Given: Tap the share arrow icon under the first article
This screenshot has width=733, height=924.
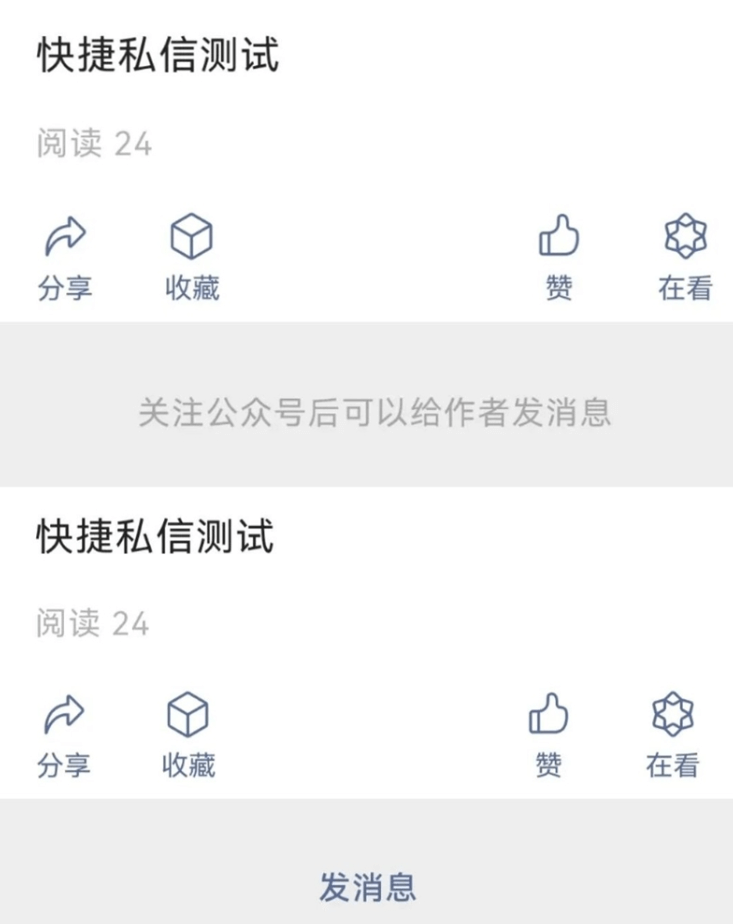Looking at the screenshot, I should [66, 236].
